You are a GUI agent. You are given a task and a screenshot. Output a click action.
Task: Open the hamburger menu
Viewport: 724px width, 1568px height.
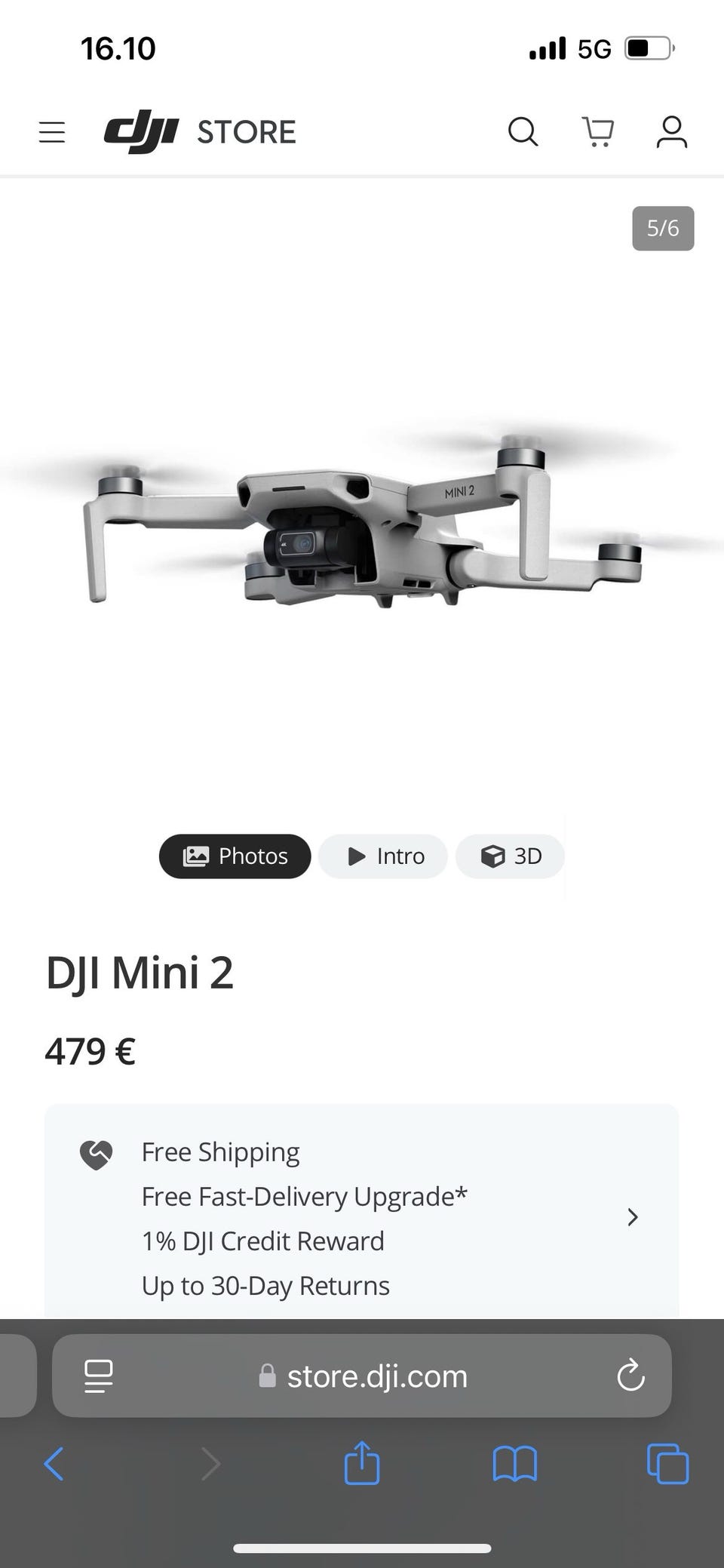(x=52, y=132)
